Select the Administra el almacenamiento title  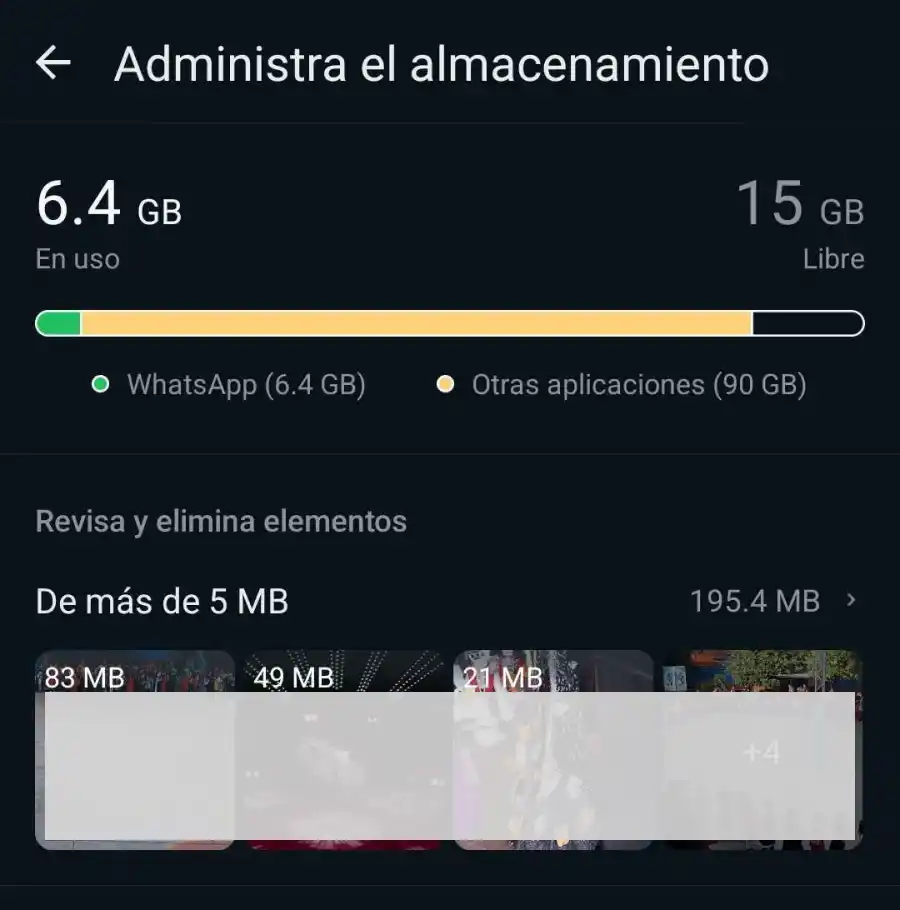pyautogui.click(x=440, y=65)
